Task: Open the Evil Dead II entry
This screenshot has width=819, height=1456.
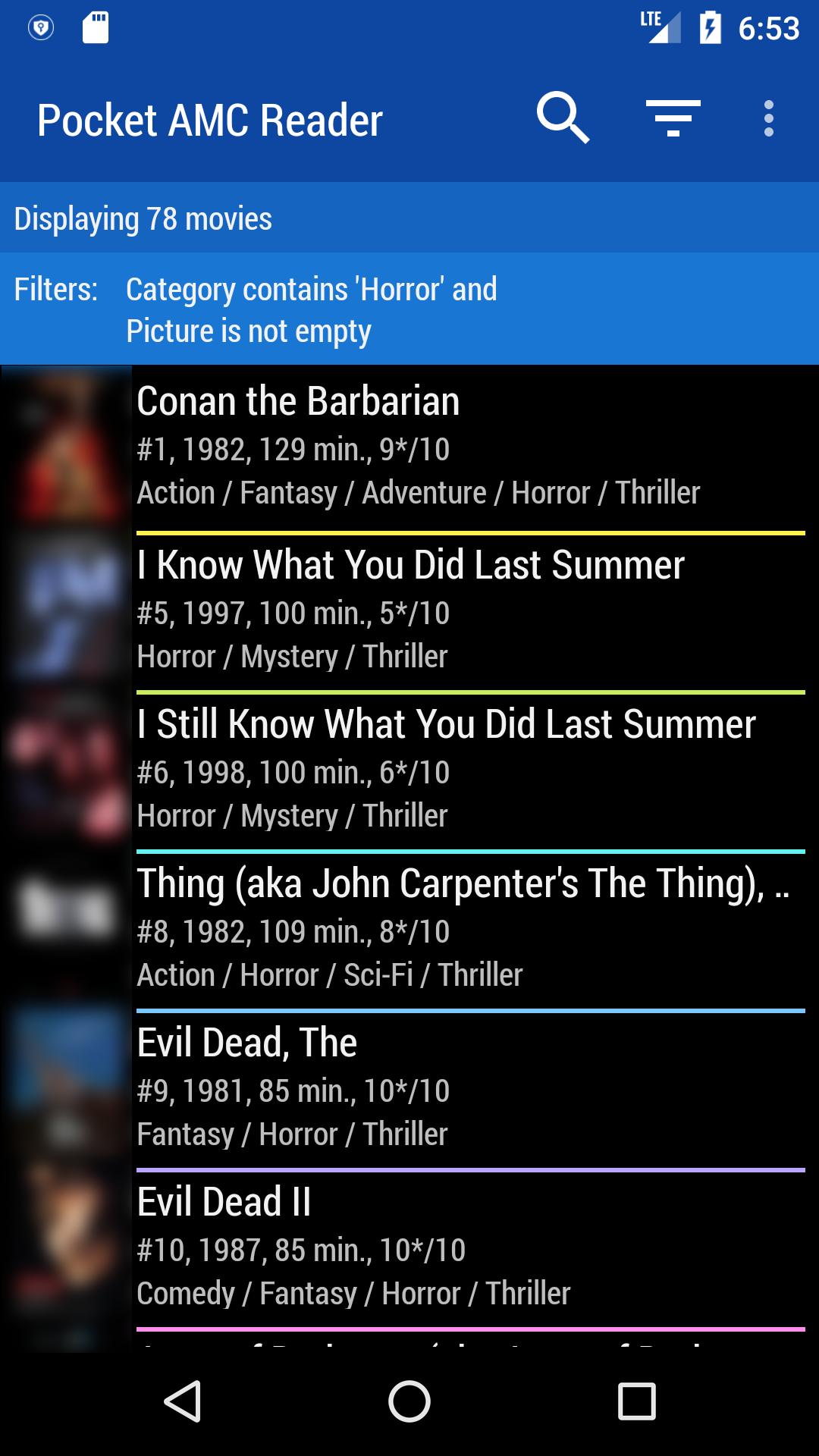Action: click(x=409, y=1247)
